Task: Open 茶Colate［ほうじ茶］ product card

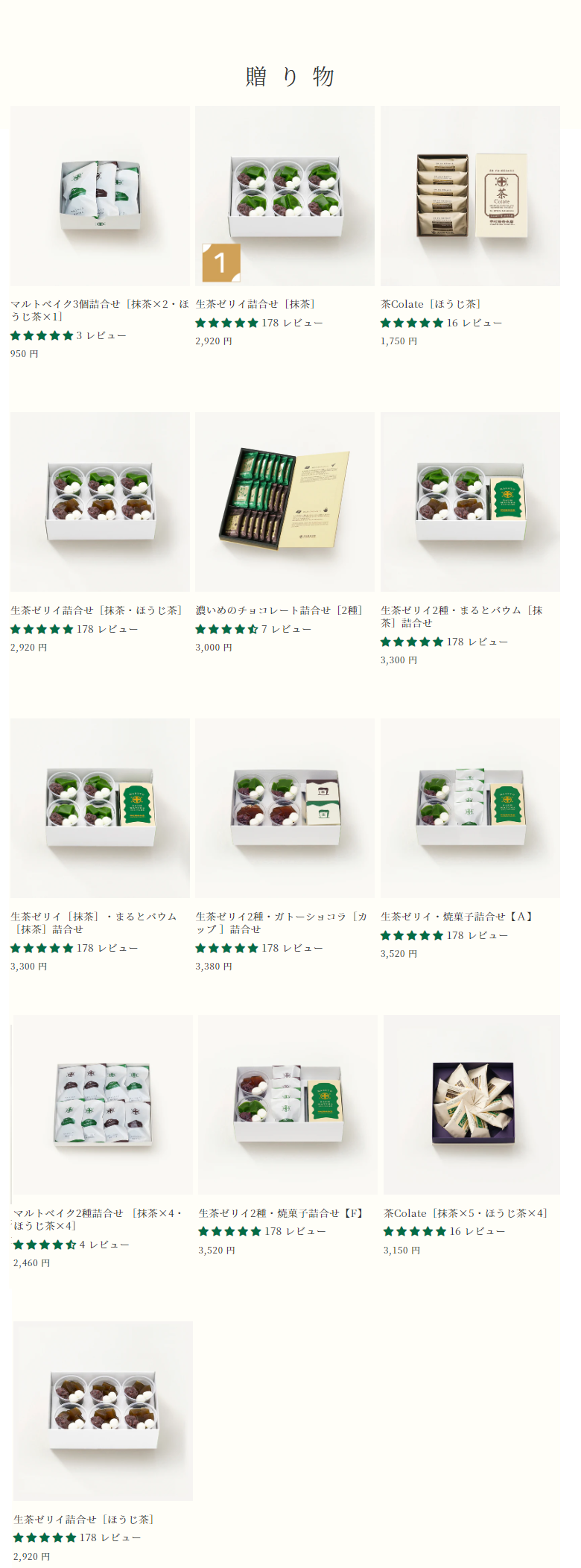Action: [x=470, y=196]
